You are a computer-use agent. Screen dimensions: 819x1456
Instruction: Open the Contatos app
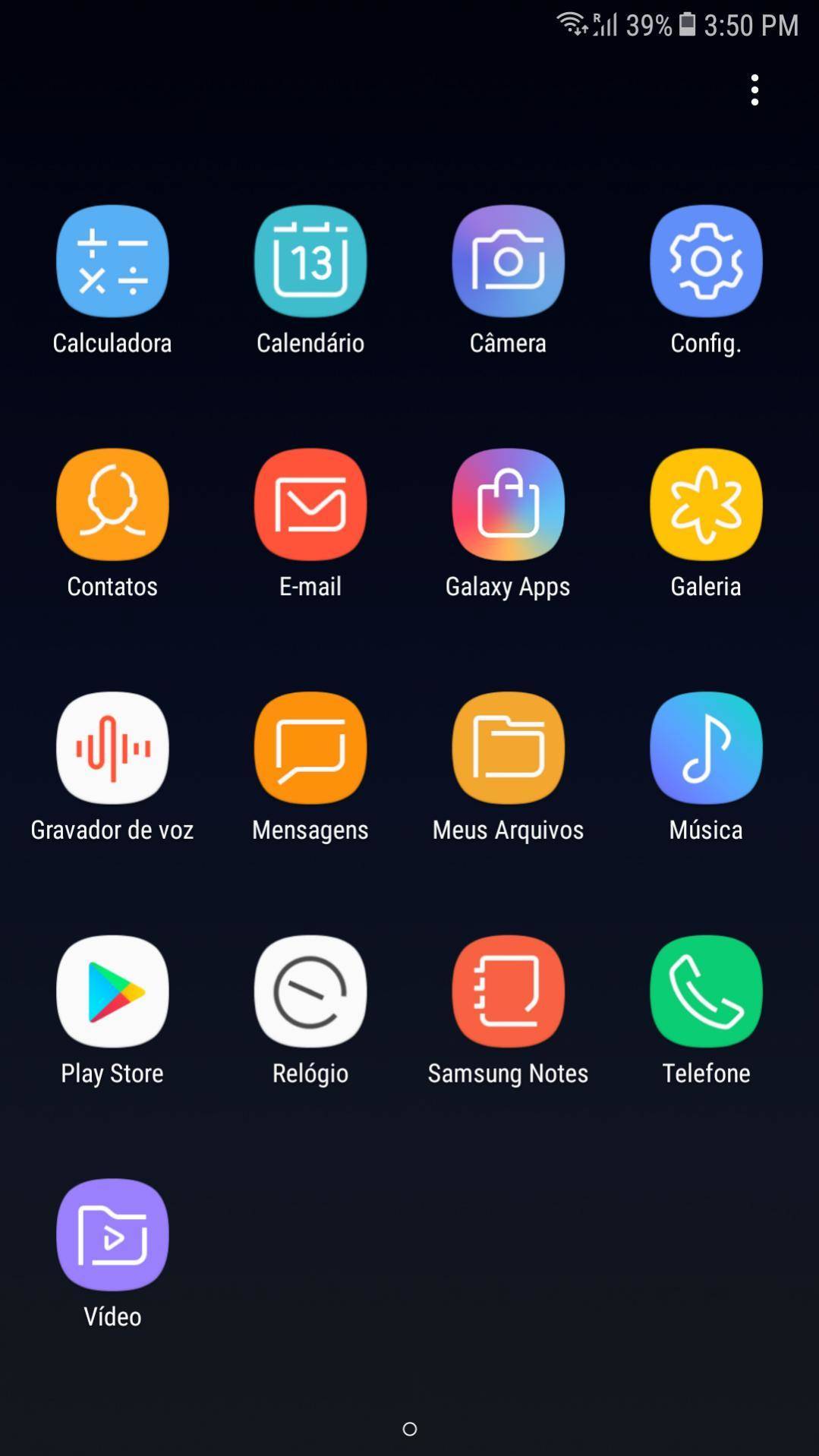112,505
